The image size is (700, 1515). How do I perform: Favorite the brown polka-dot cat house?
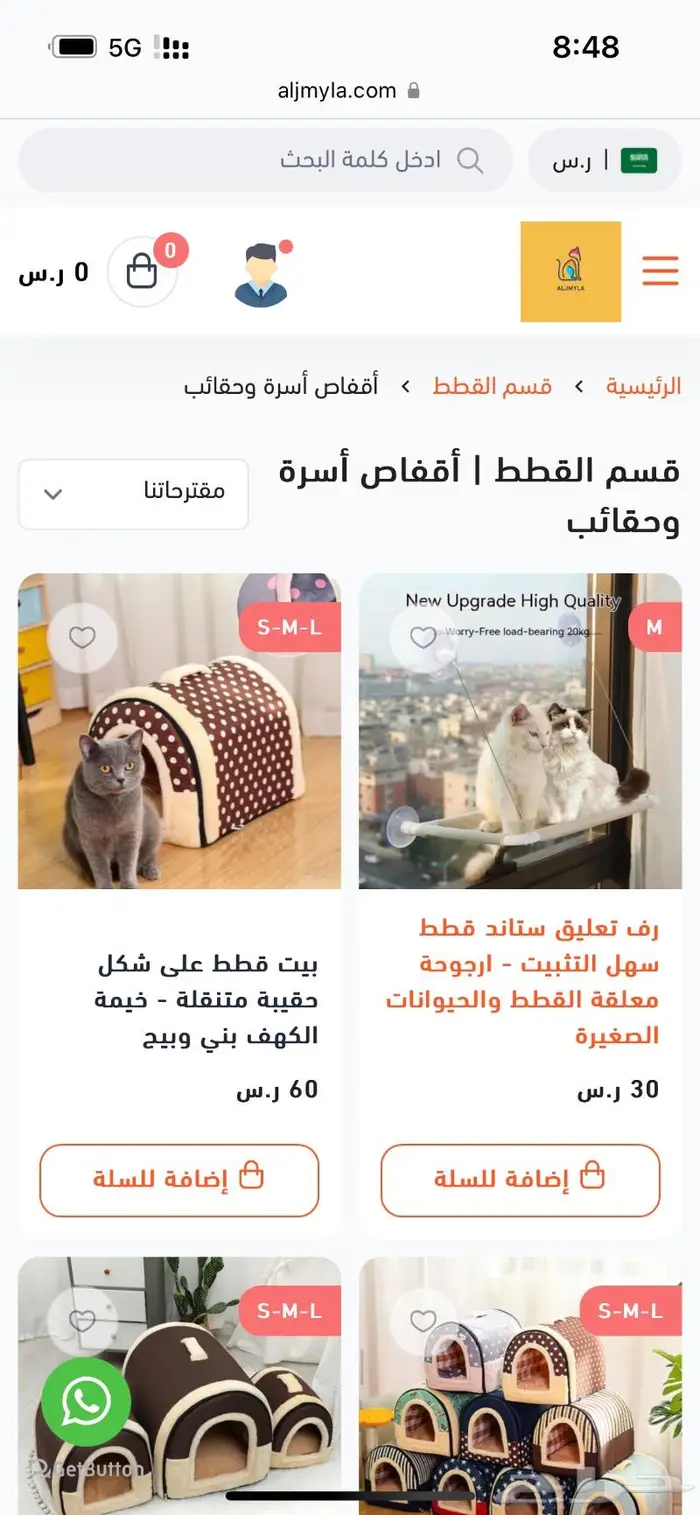point(82,637)
